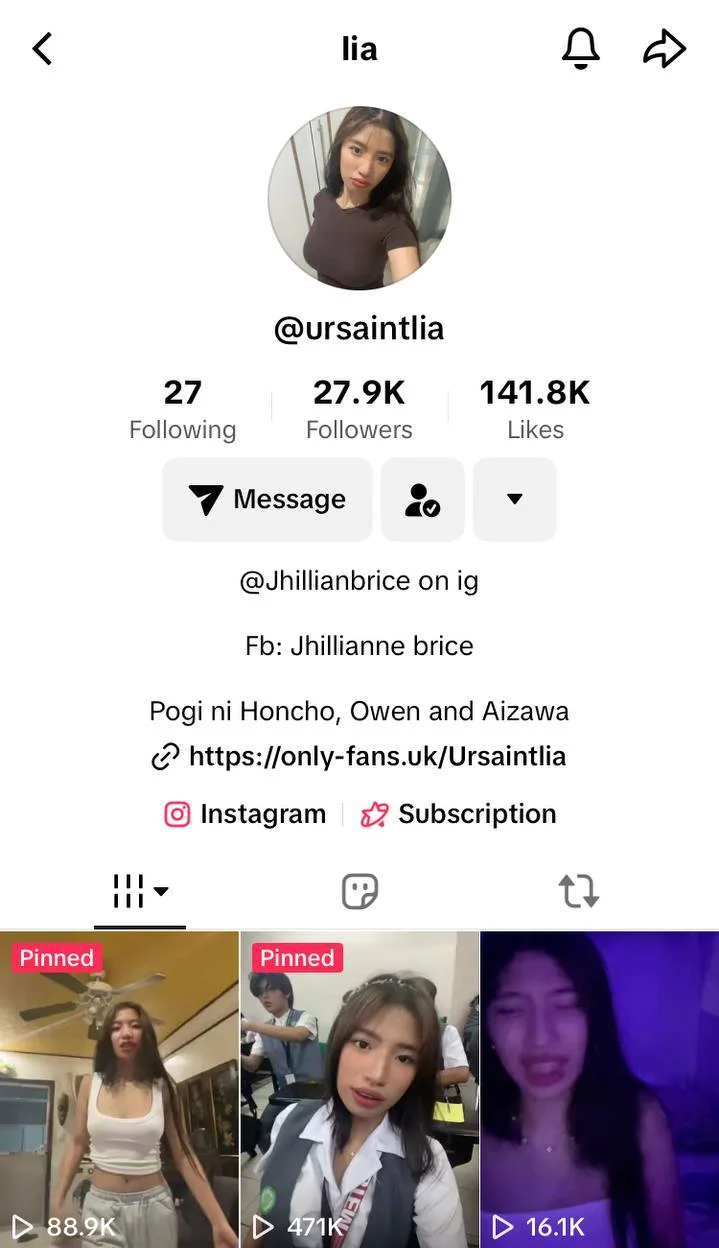The image size is (719, 1248).
Task: Tap the friends status icon button
Action: 422,499
